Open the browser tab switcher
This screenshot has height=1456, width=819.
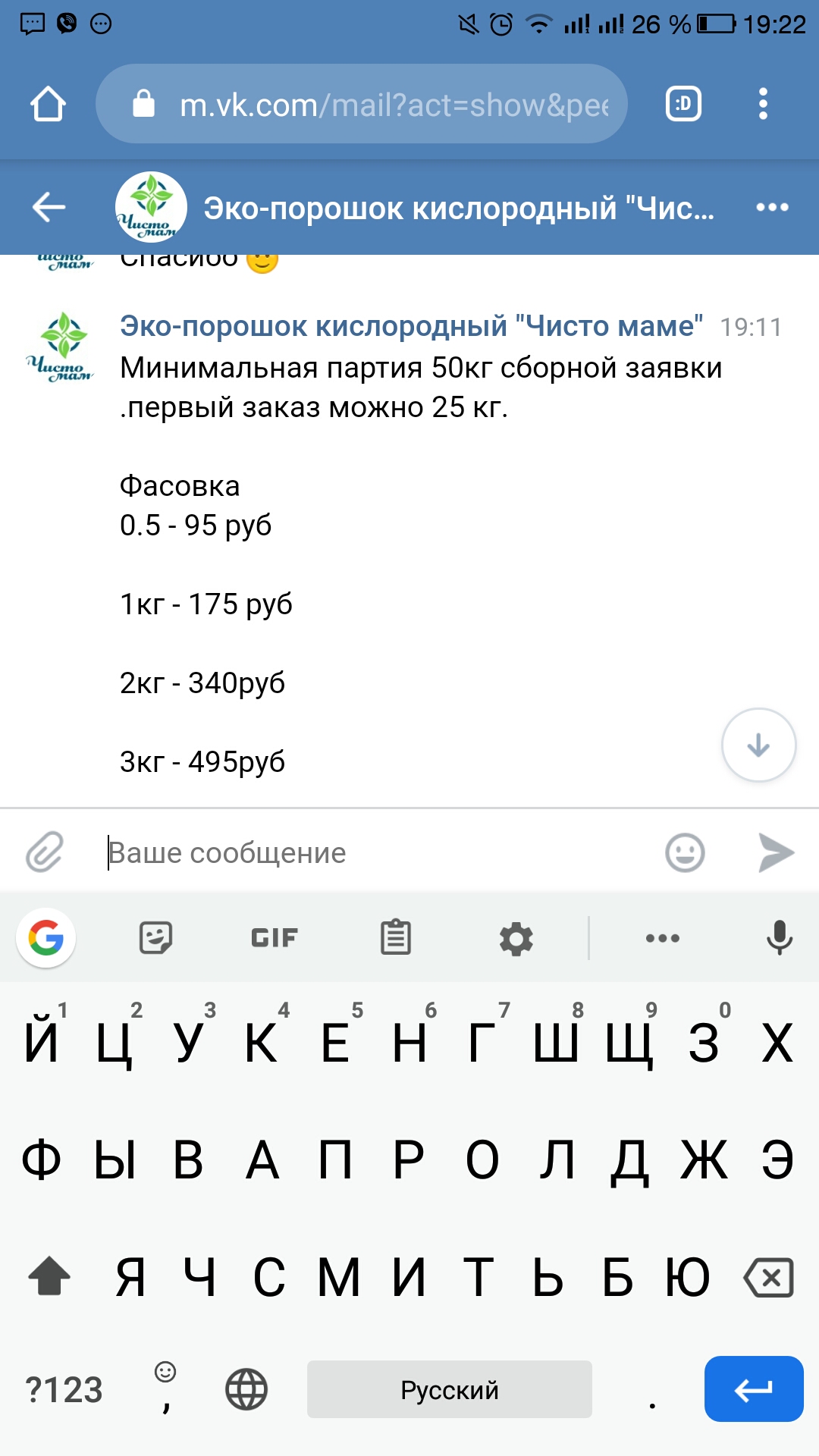[683, 104]
